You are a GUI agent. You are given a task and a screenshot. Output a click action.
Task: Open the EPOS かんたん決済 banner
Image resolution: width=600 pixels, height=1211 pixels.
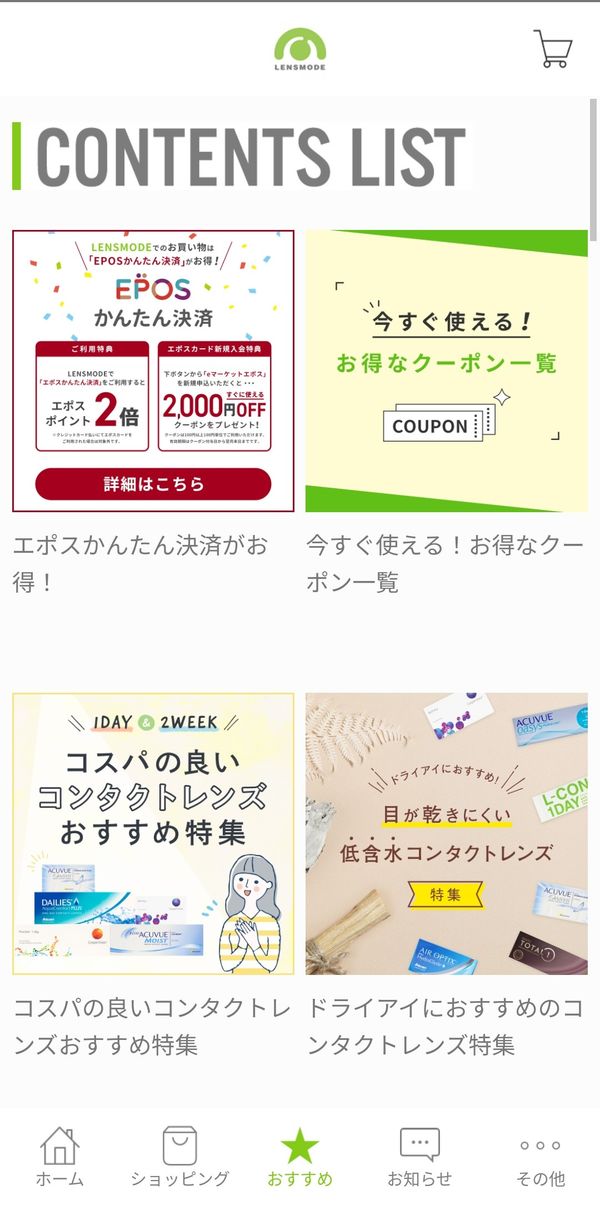[153, 371]
